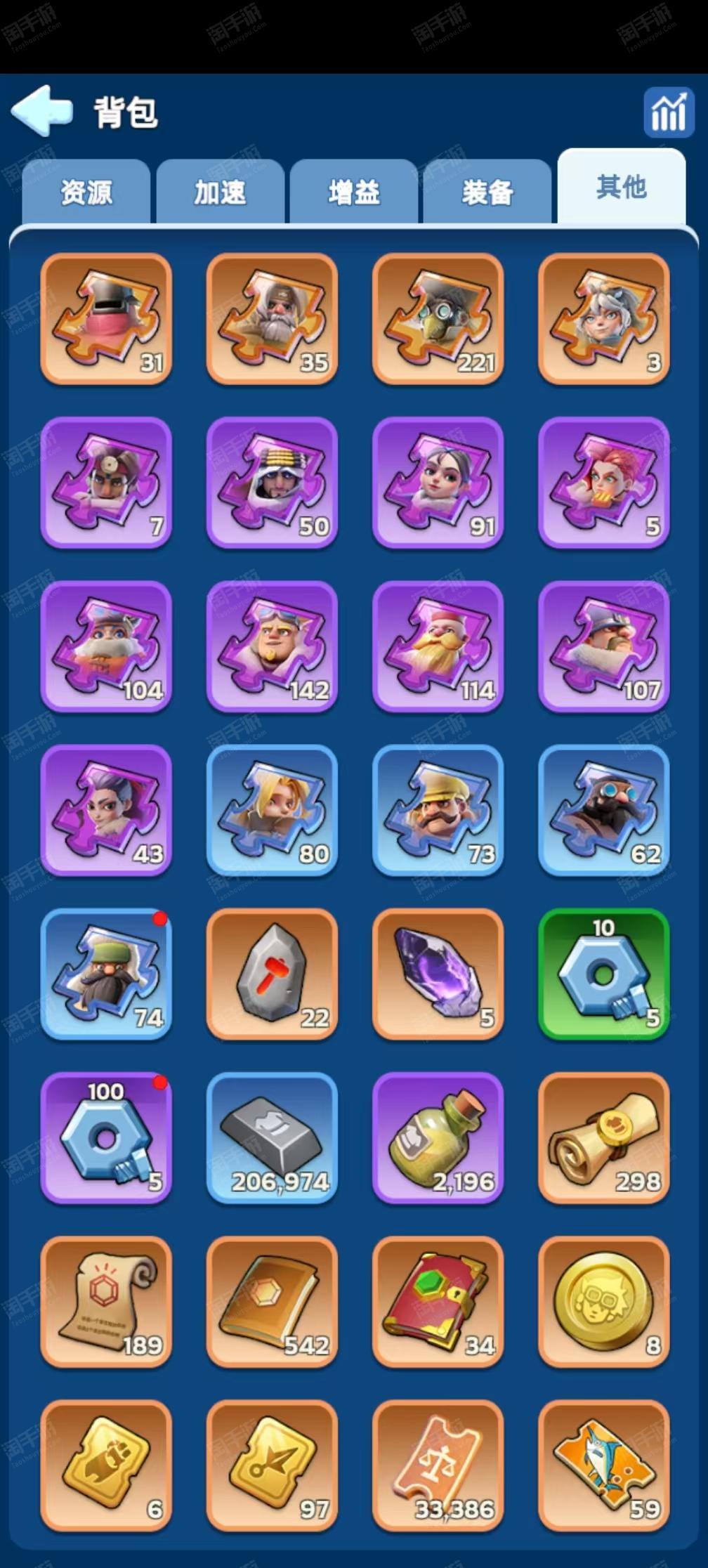The width and height of the screenshot is (708, 1568).
Task: Open the purple crystal item showing 5
Action: coord(438,974)
